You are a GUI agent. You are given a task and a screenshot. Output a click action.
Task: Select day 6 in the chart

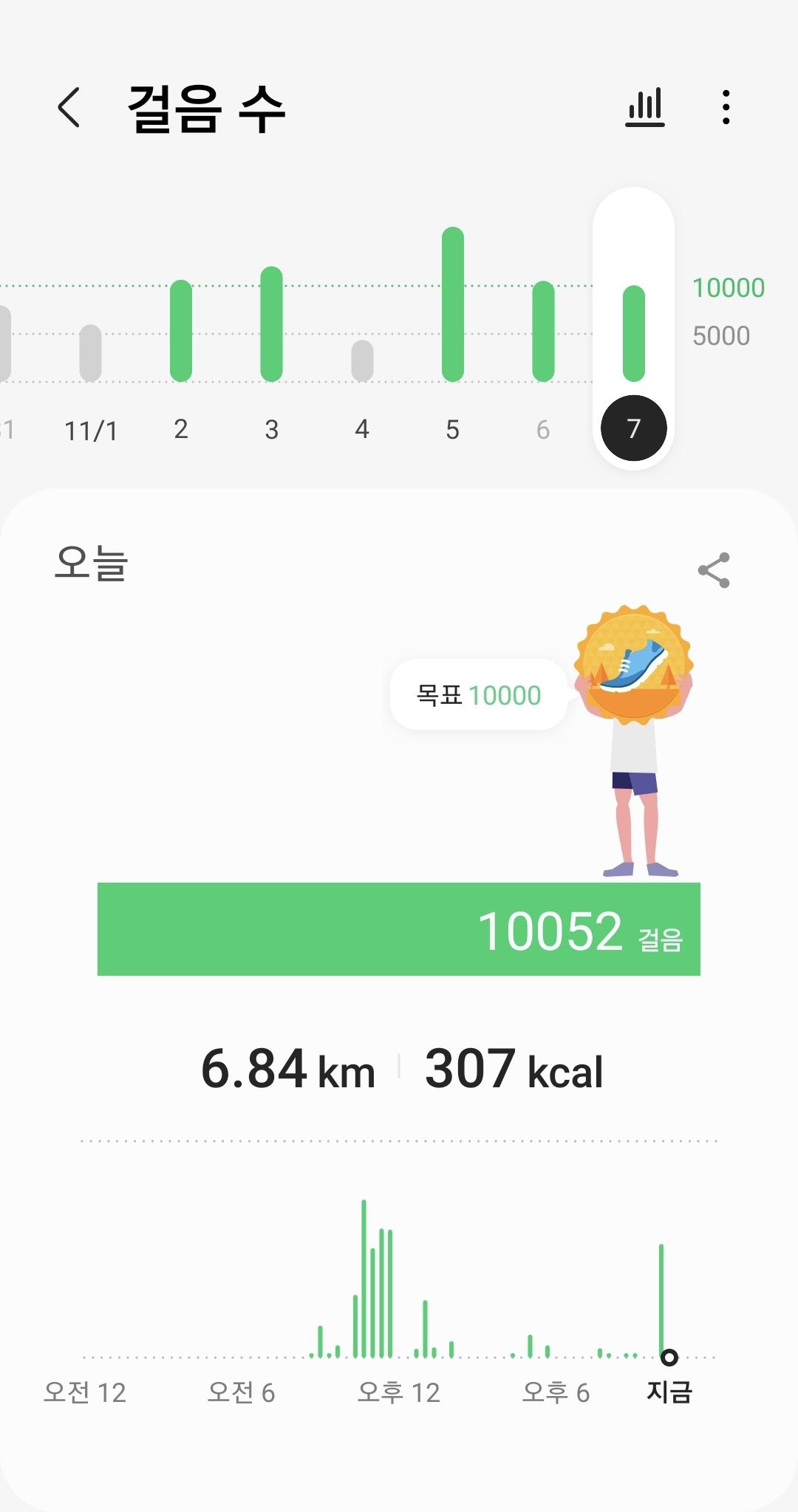pos(543,331)
